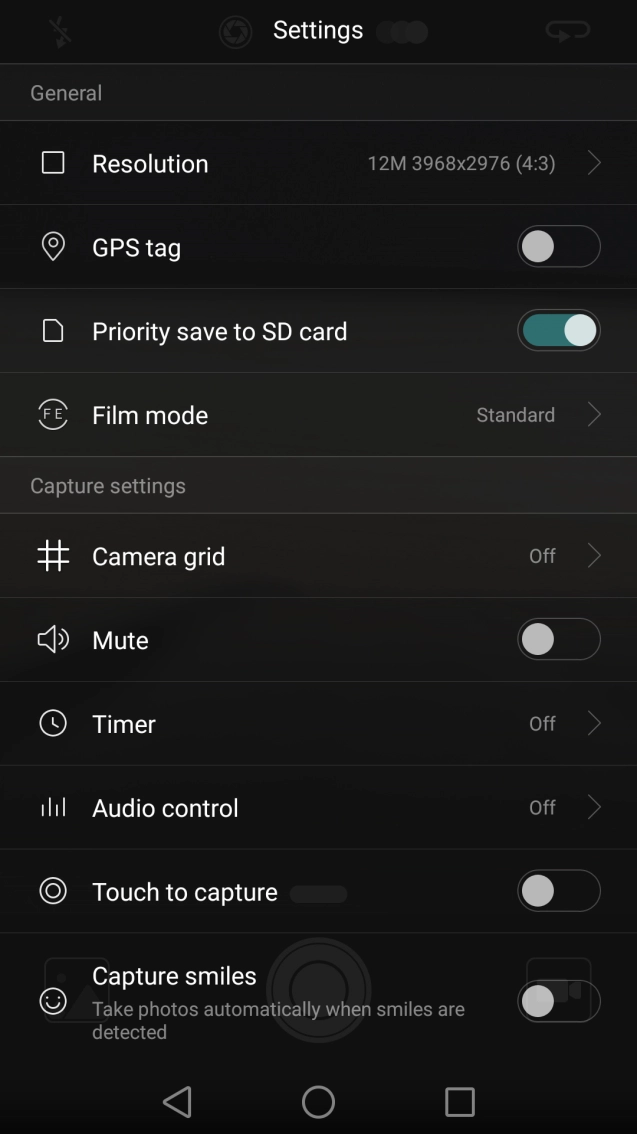Open Audio control options
This screenshot has width=637, height=1134.
318,808
